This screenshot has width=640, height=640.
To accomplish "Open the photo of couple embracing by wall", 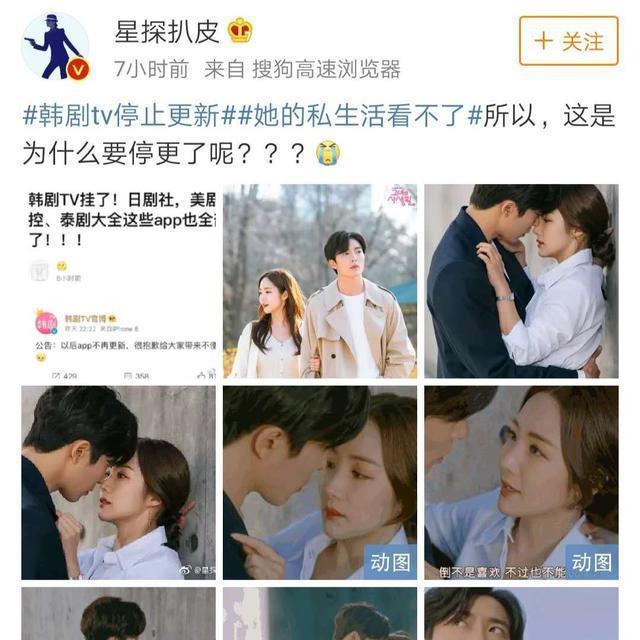I will [521, 281].
